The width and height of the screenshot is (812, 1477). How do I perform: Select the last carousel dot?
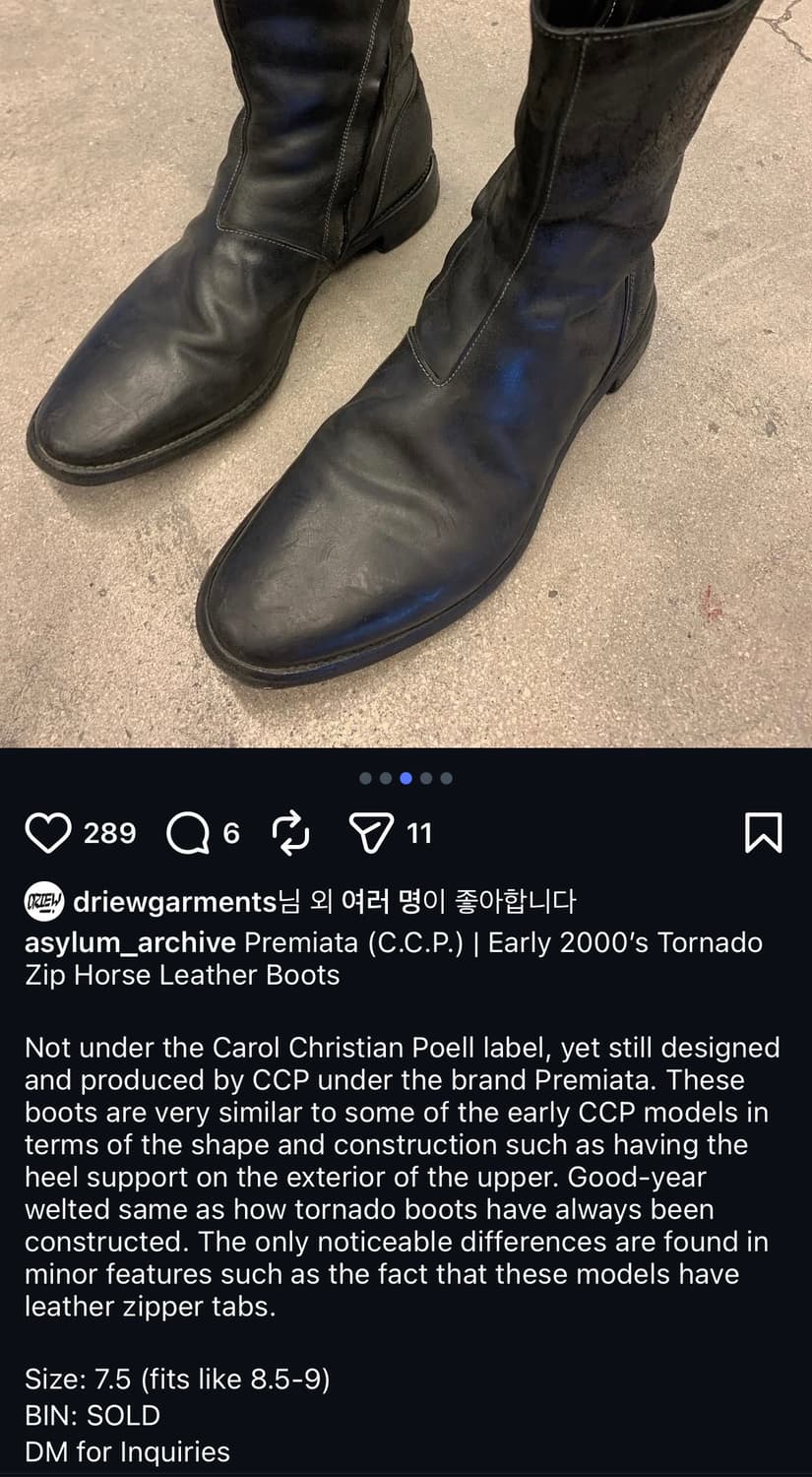(446, 778)
